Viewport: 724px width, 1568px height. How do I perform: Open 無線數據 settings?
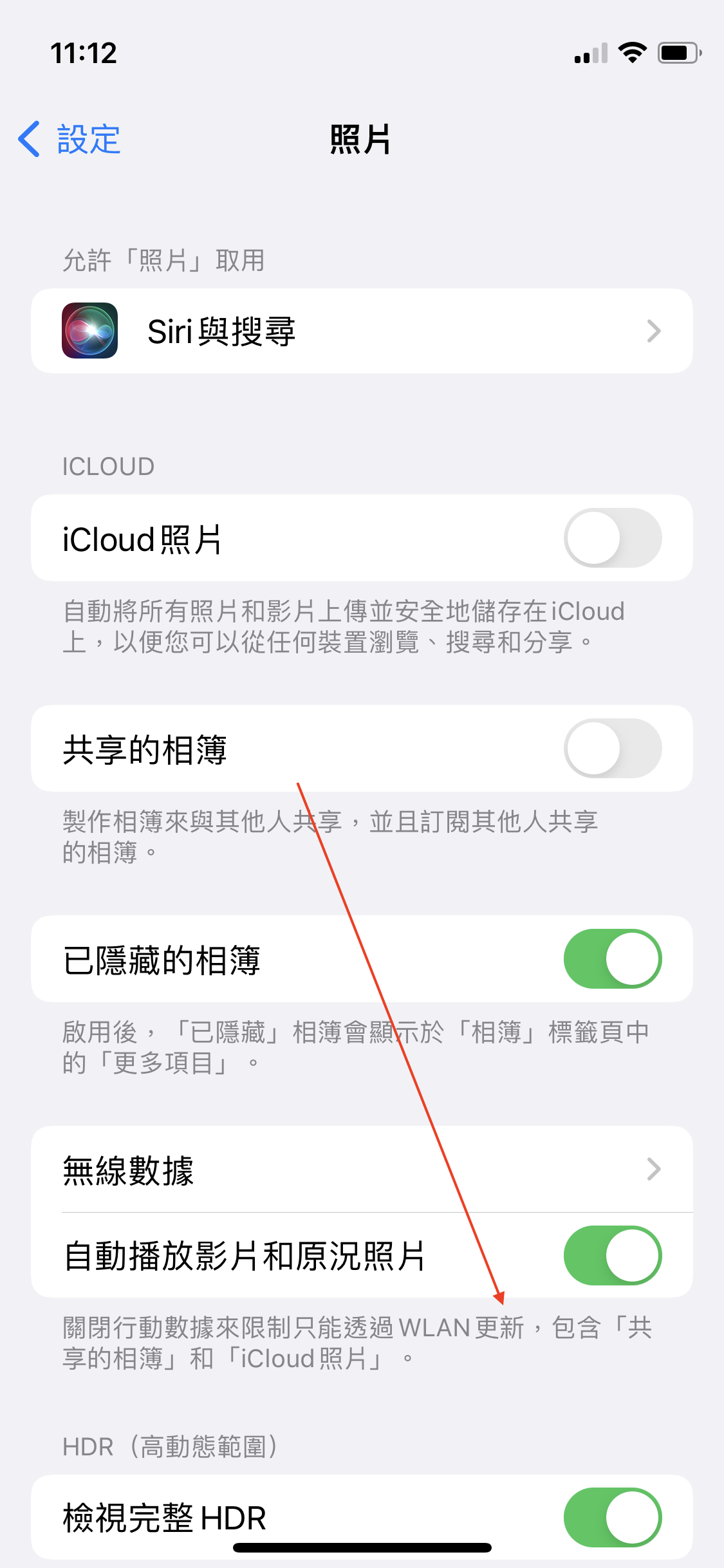[362, 1169]
